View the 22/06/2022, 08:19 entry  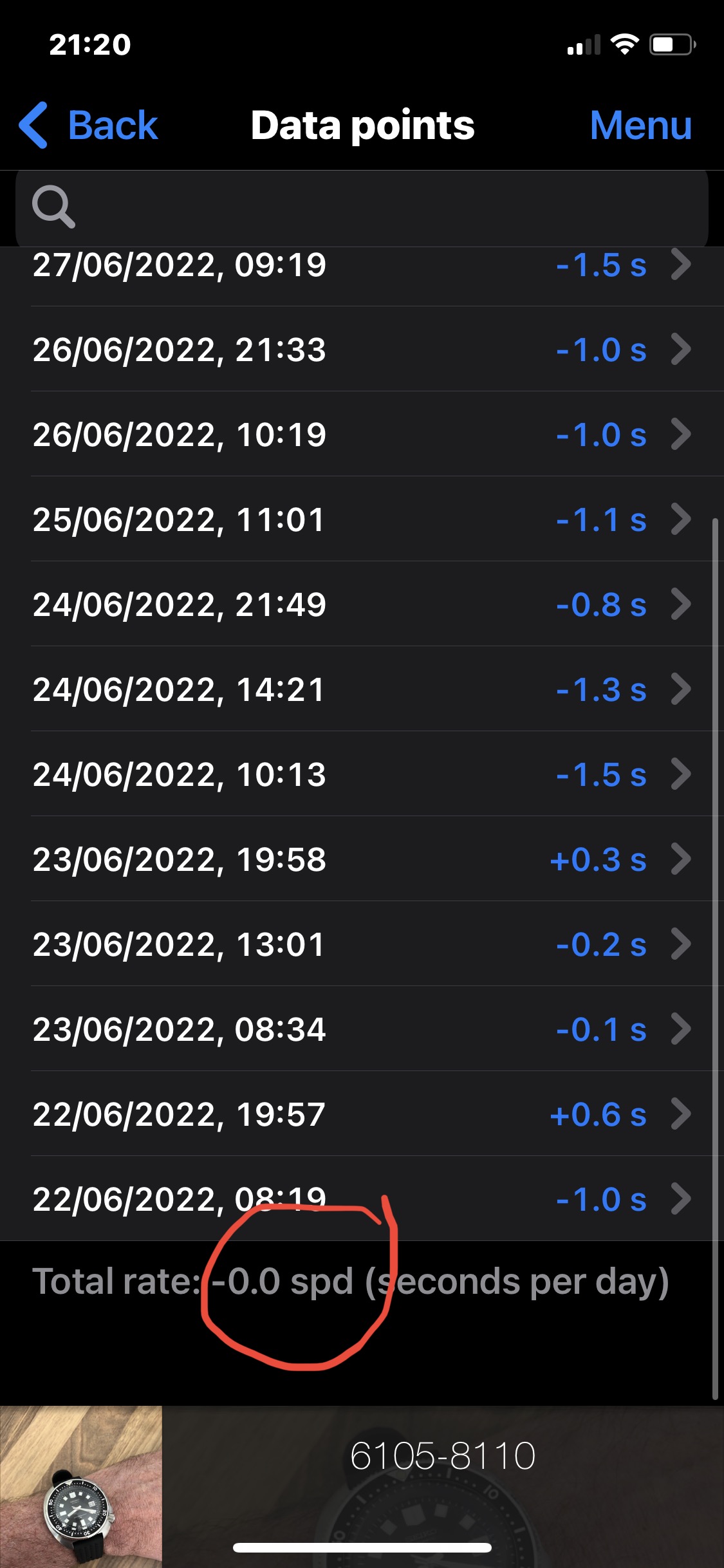point(362,1199)
